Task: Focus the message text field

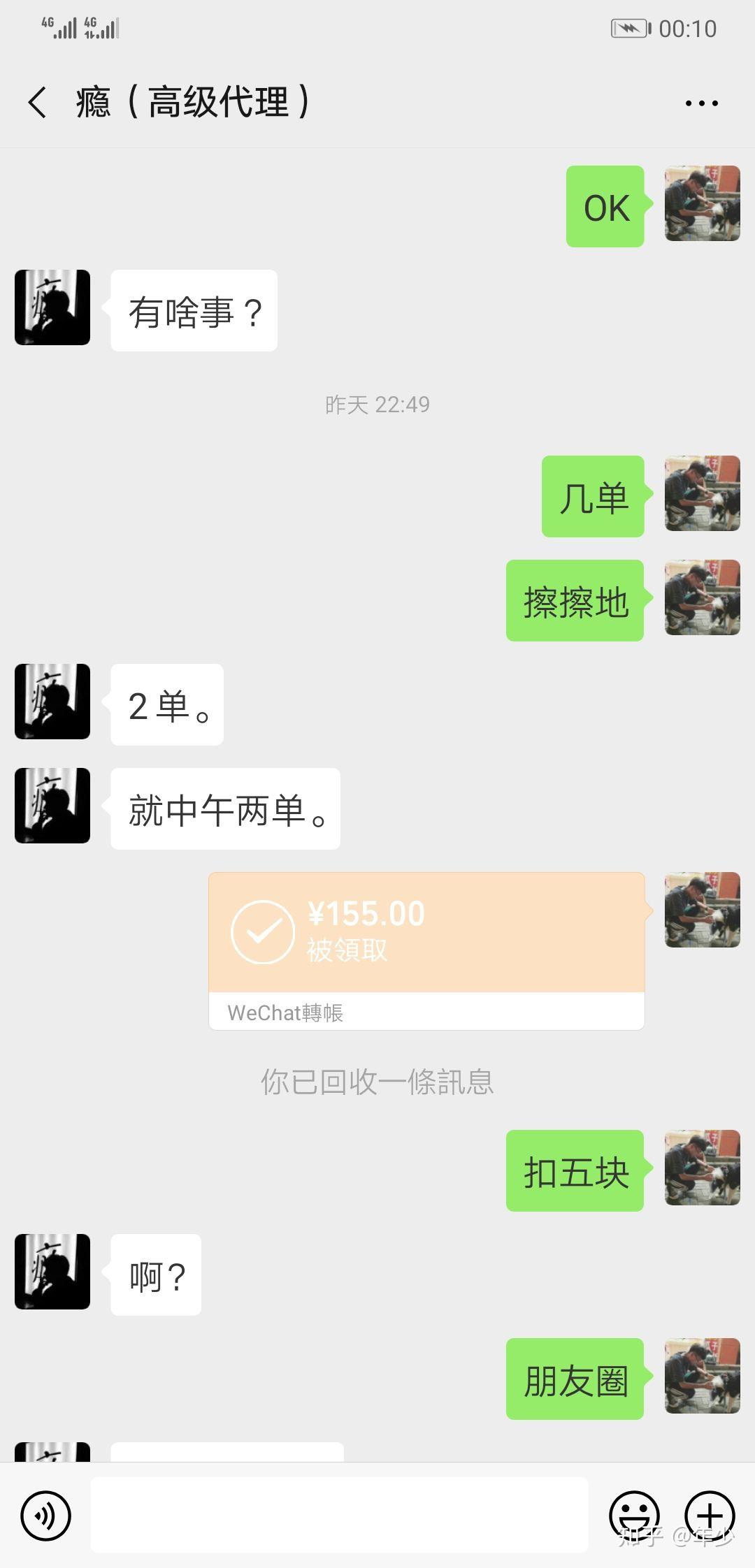Action: pos(339,1515)
